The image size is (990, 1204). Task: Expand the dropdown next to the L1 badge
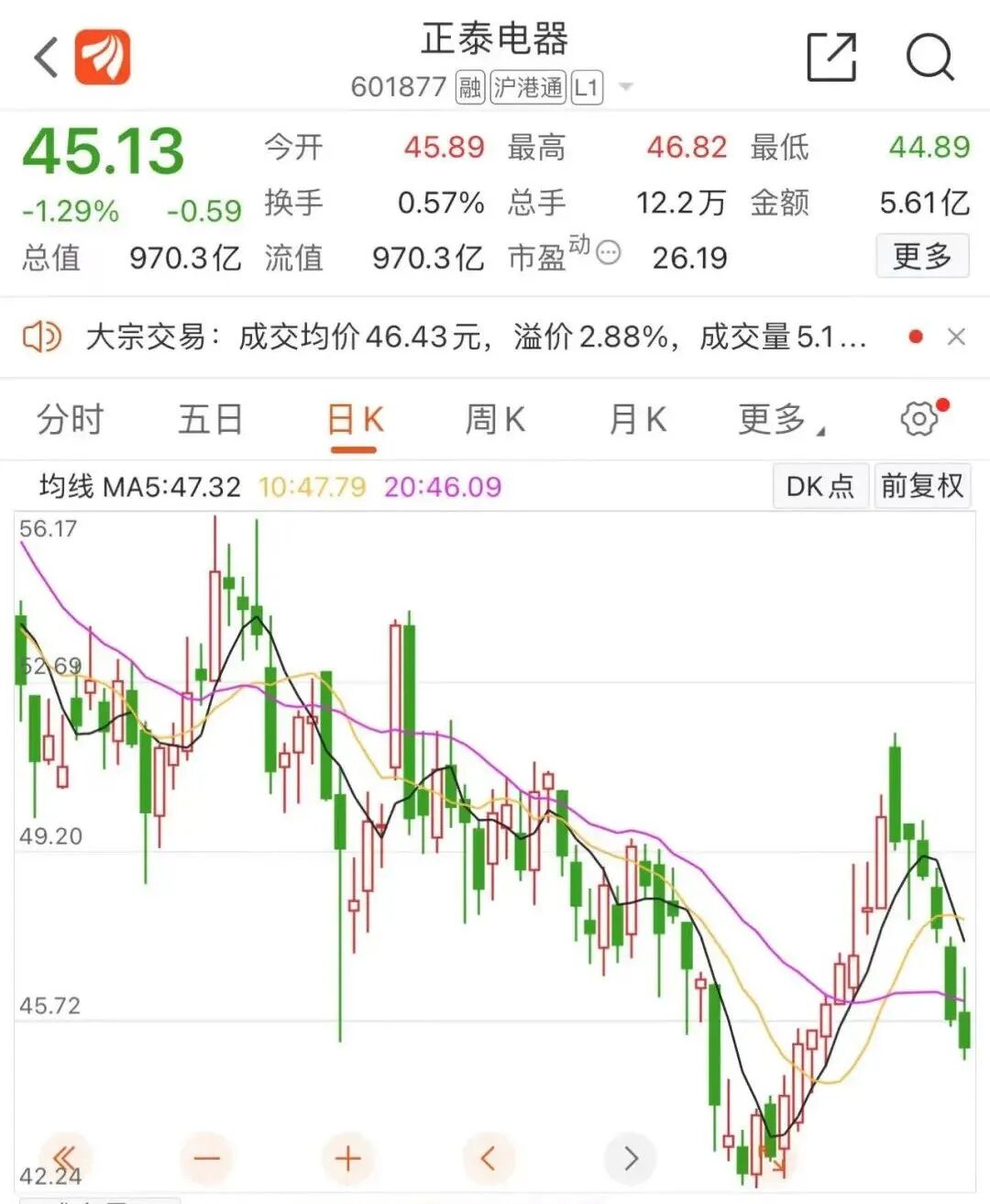pos(626,87)
